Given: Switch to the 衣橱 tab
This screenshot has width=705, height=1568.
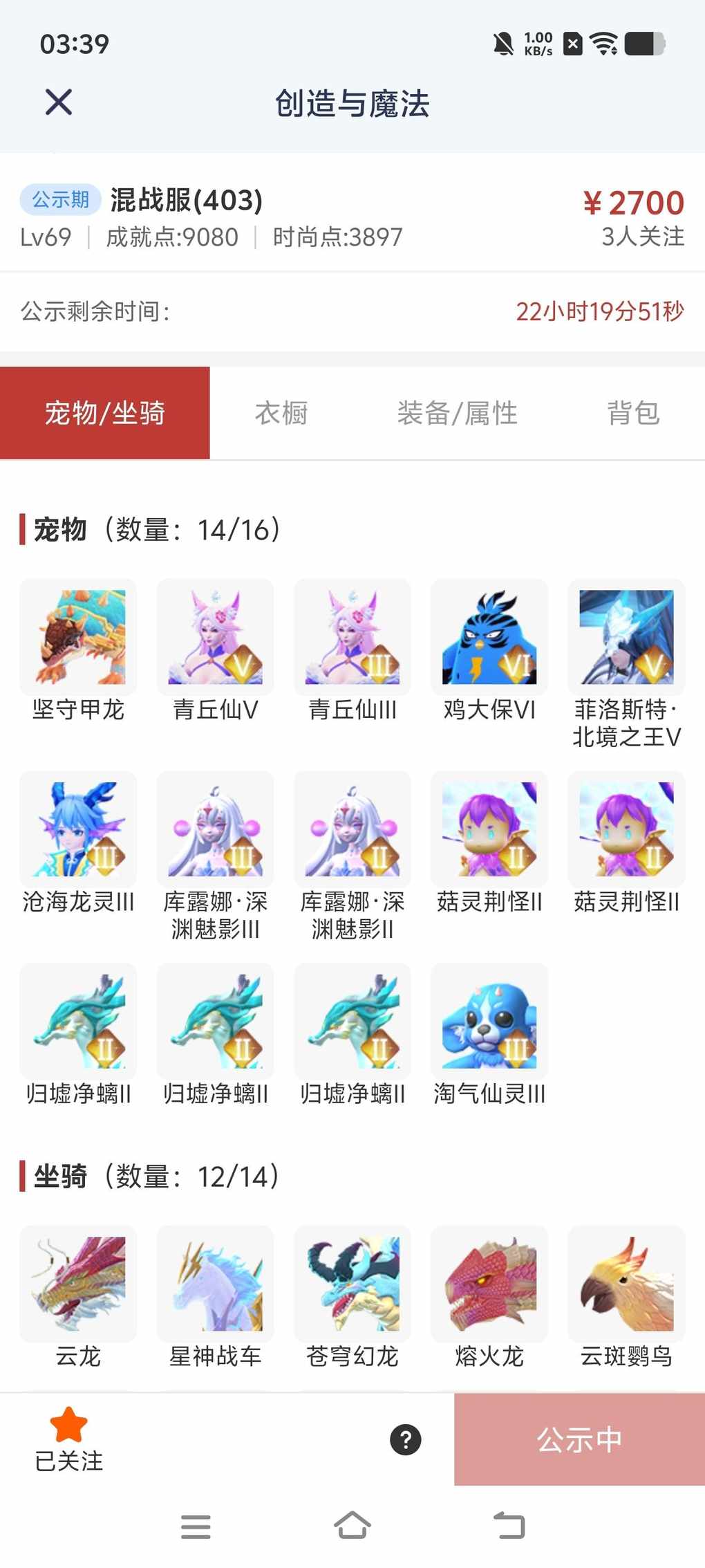Looking at the screenshot, I should [281, 413].
